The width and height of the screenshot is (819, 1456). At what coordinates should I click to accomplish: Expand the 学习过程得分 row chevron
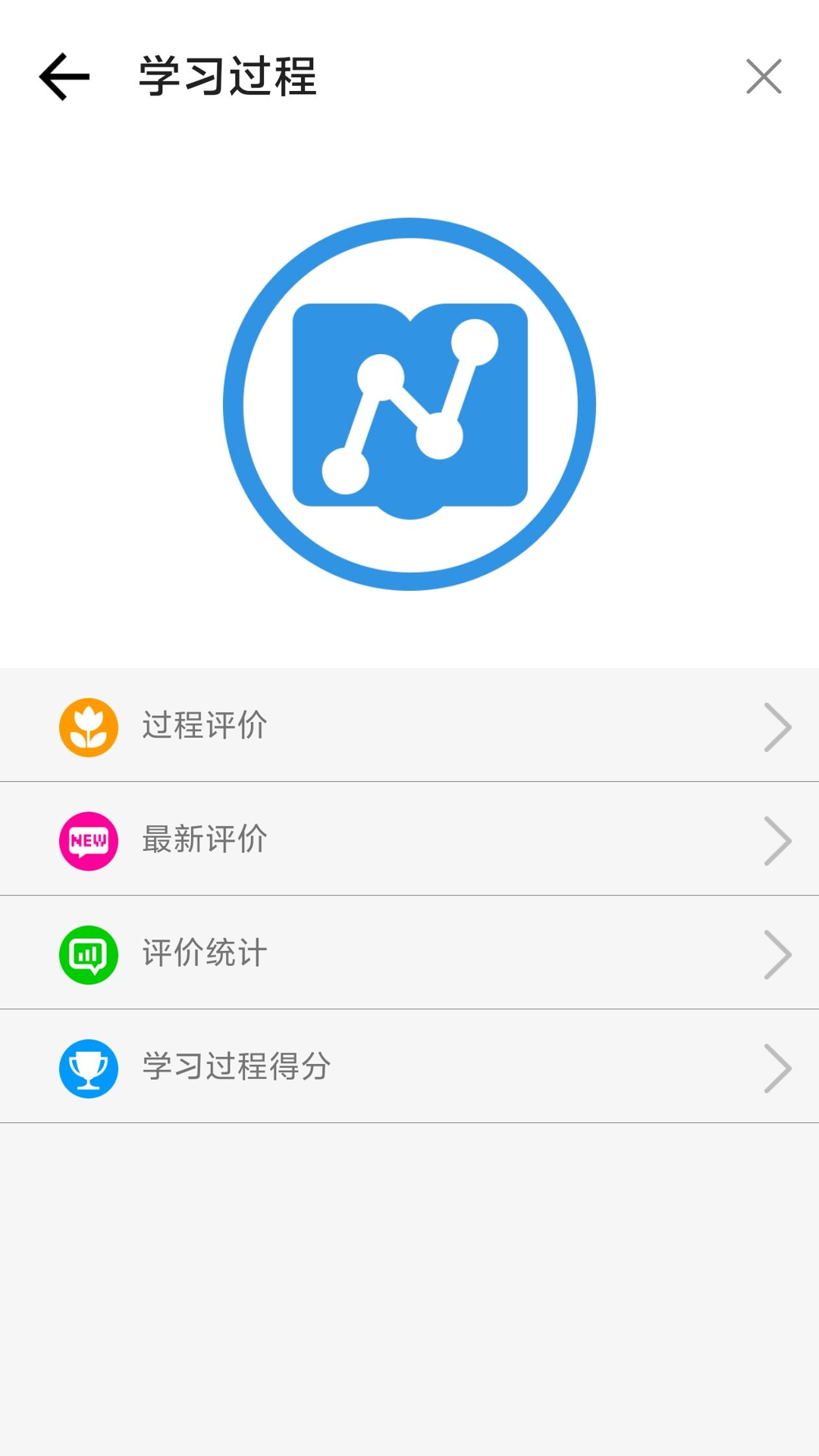click(778, 1067)
